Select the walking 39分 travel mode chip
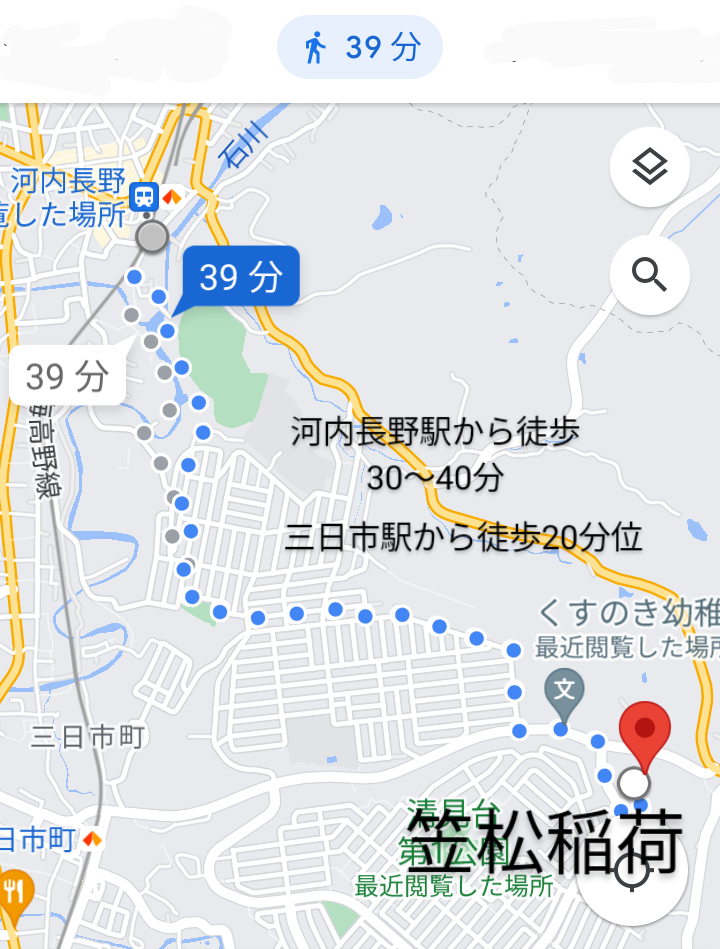Viewport: 720px width, 949px height. (360, 47)
